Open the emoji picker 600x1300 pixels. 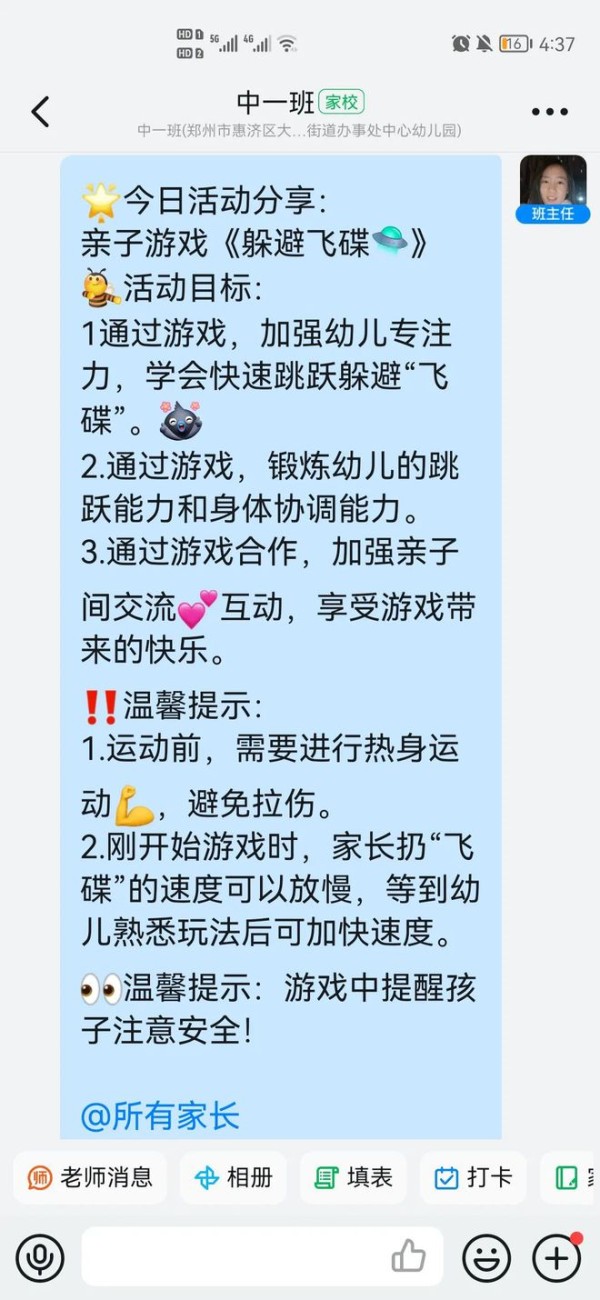tap(486, 1257)
